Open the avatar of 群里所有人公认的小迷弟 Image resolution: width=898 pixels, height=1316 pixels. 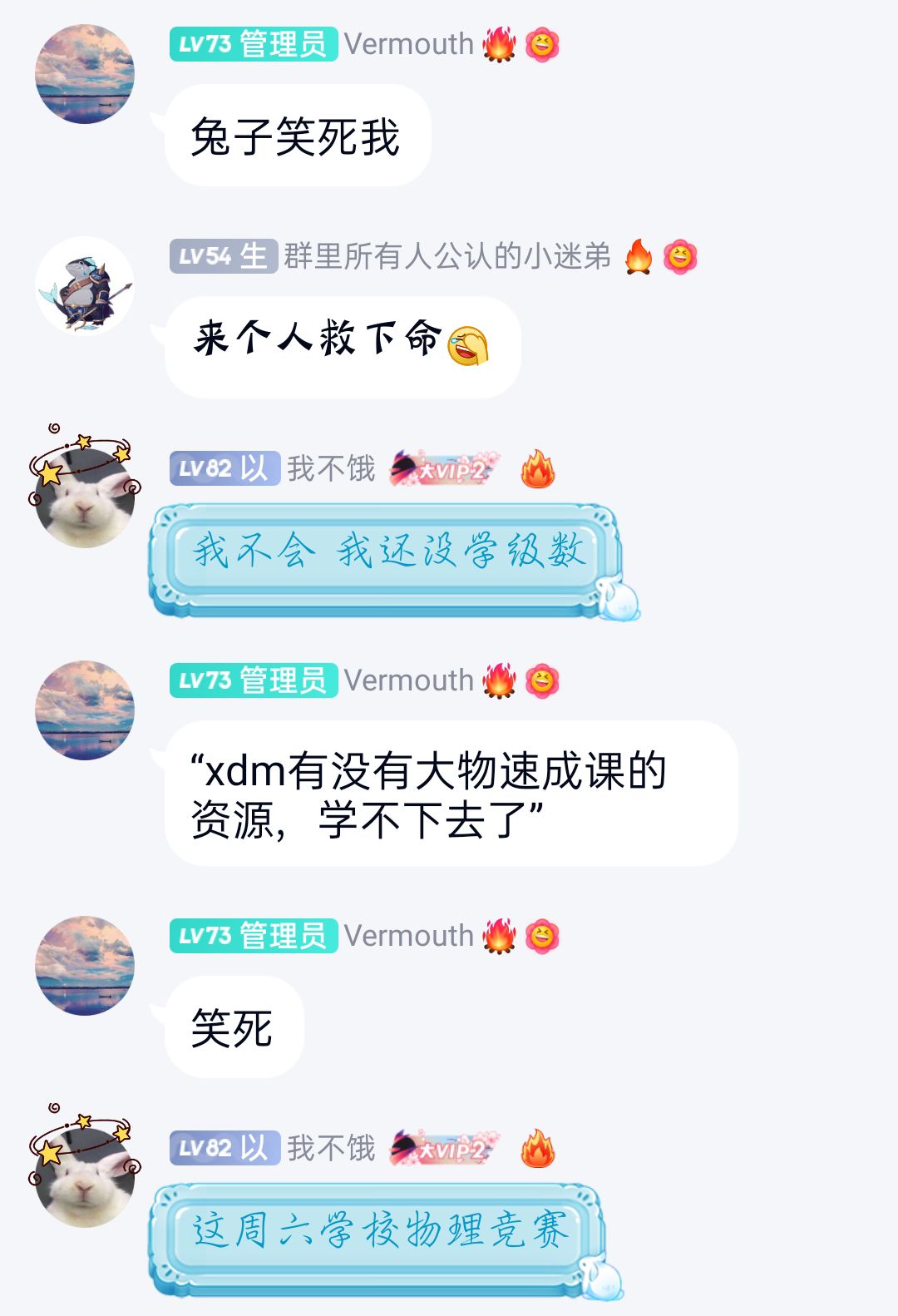pyautogui.click(x=85, y=286)
